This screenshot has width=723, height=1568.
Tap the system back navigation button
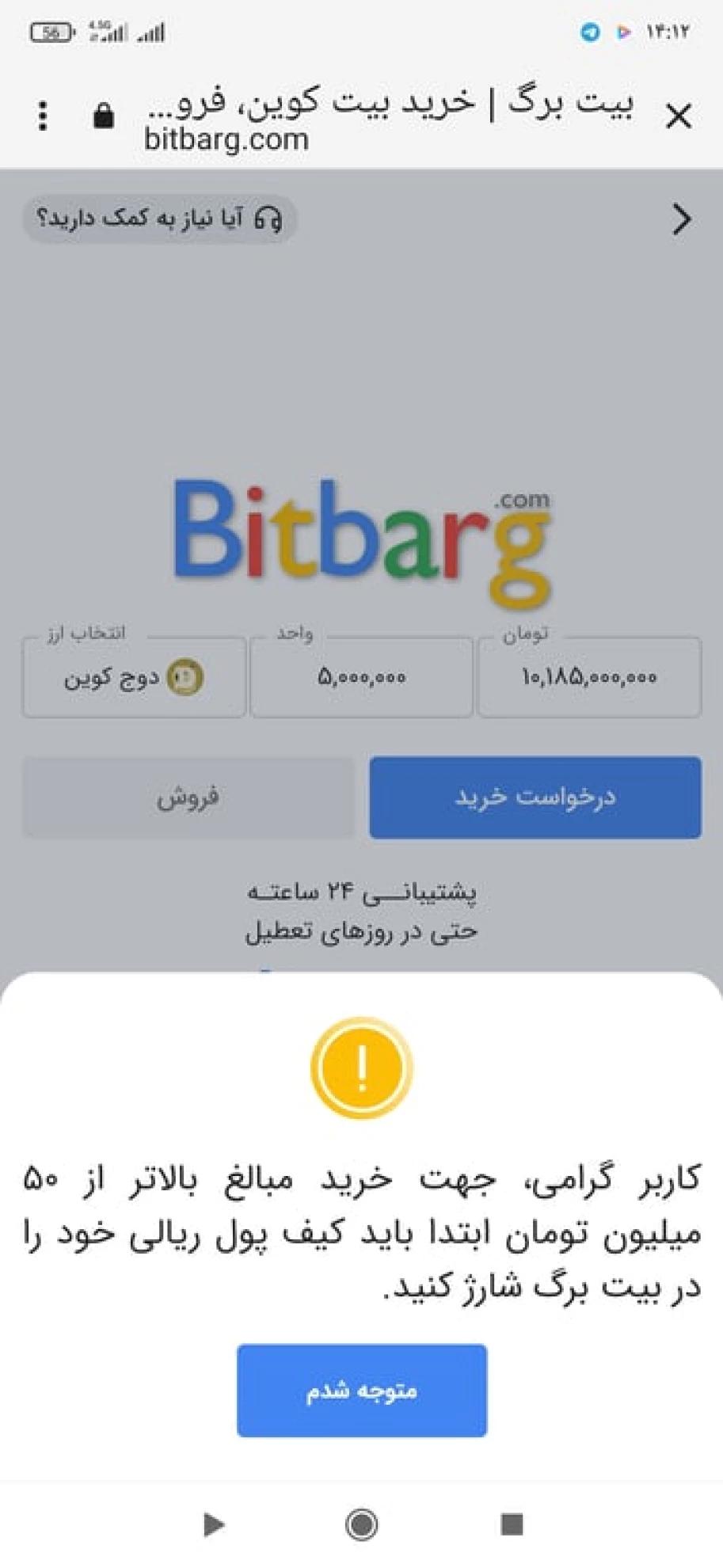(x=212, y=1524)
